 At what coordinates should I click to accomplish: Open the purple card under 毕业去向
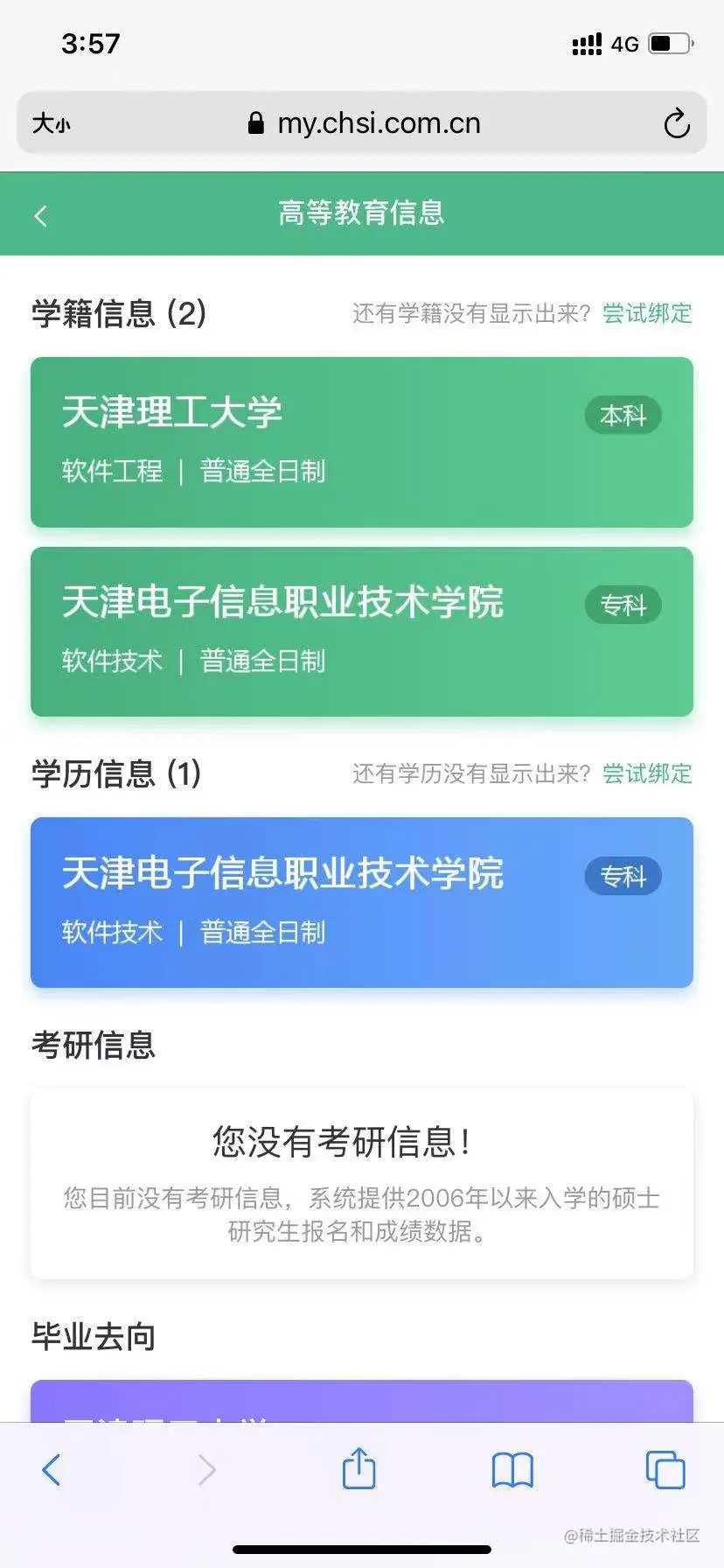362,1401
